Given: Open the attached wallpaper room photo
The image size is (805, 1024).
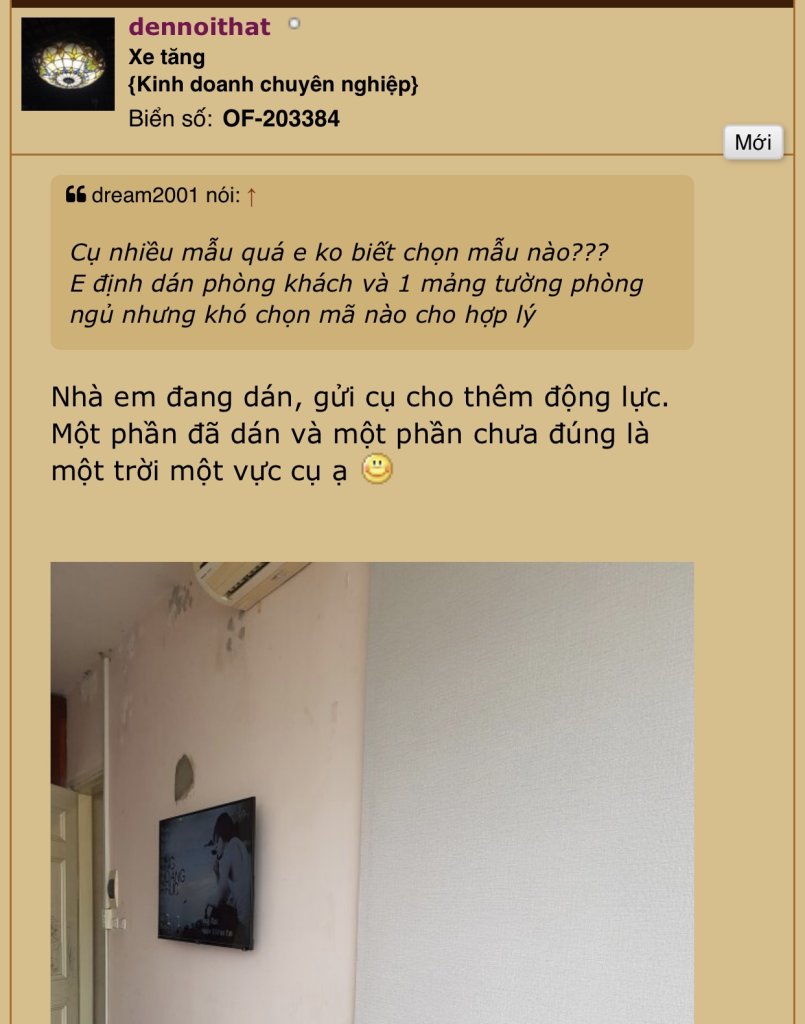Looking at the screenshot, I should [x=372, y=792].
